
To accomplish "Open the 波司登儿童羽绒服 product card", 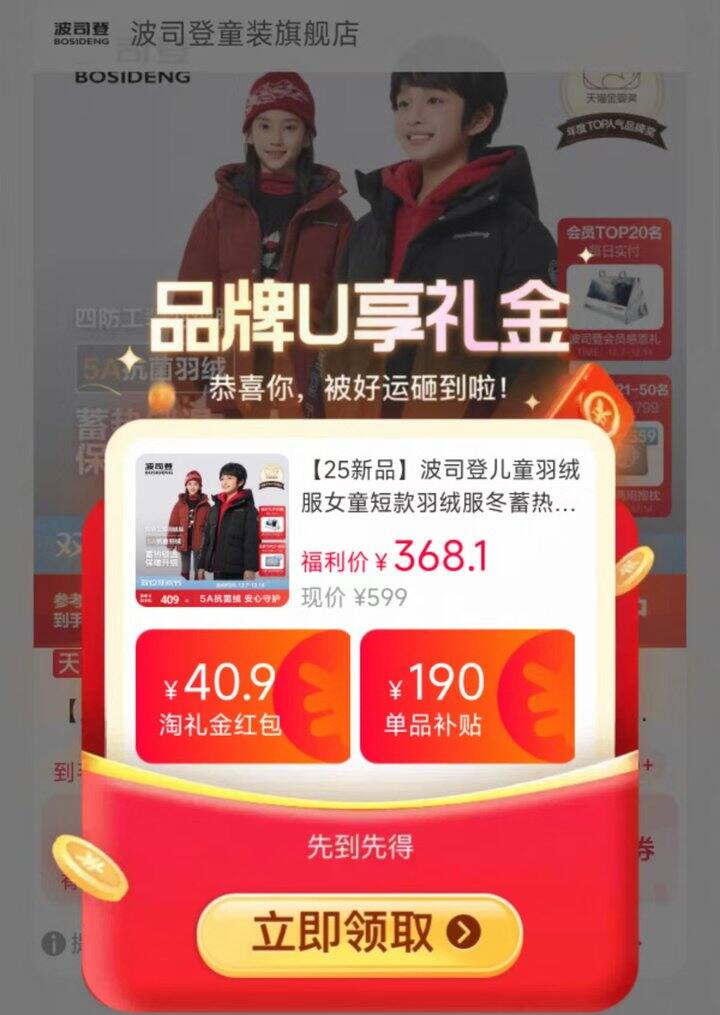I will 358,531.
